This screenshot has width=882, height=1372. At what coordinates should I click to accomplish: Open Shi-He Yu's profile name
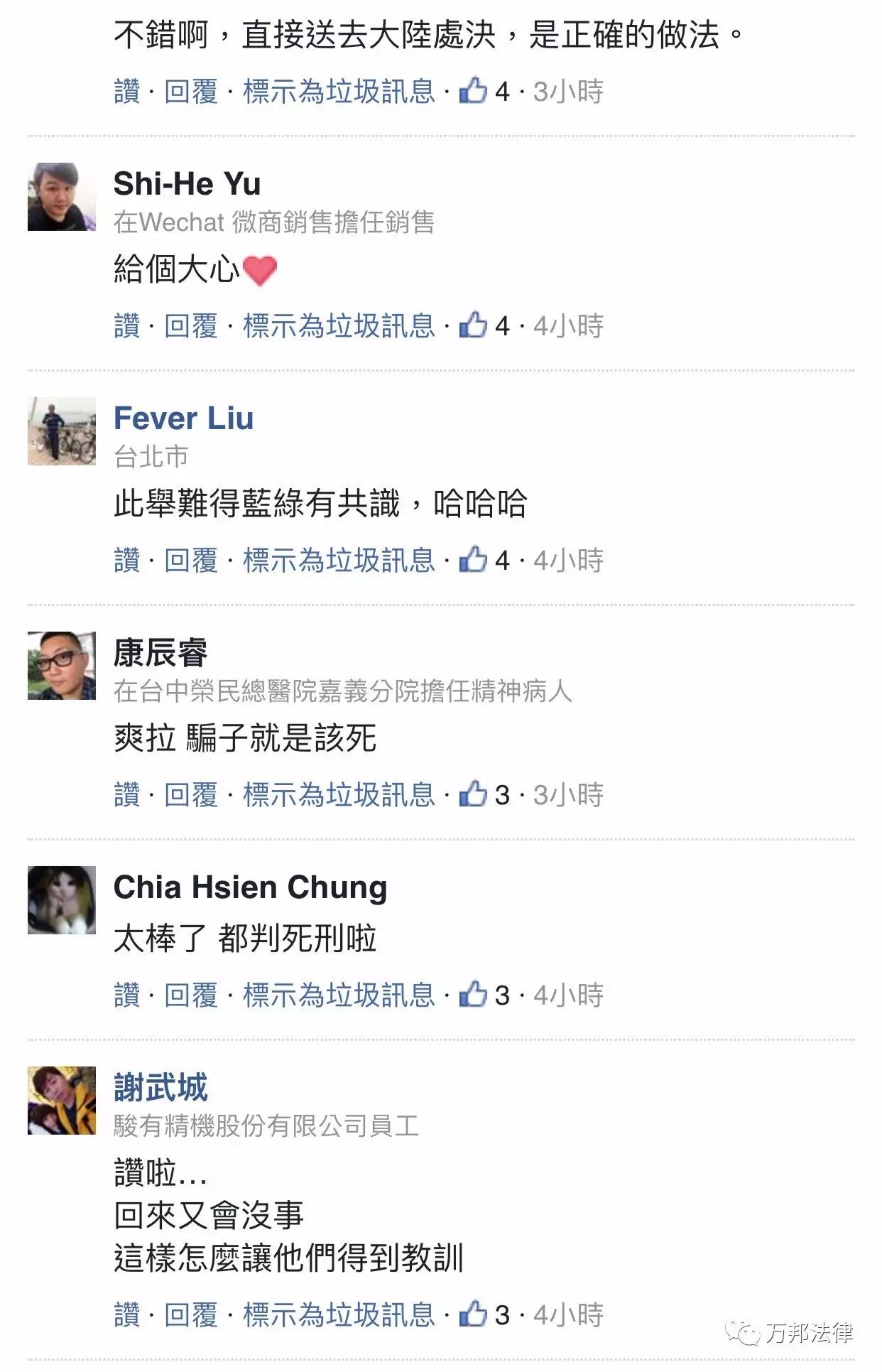click(x=187, y=183)
